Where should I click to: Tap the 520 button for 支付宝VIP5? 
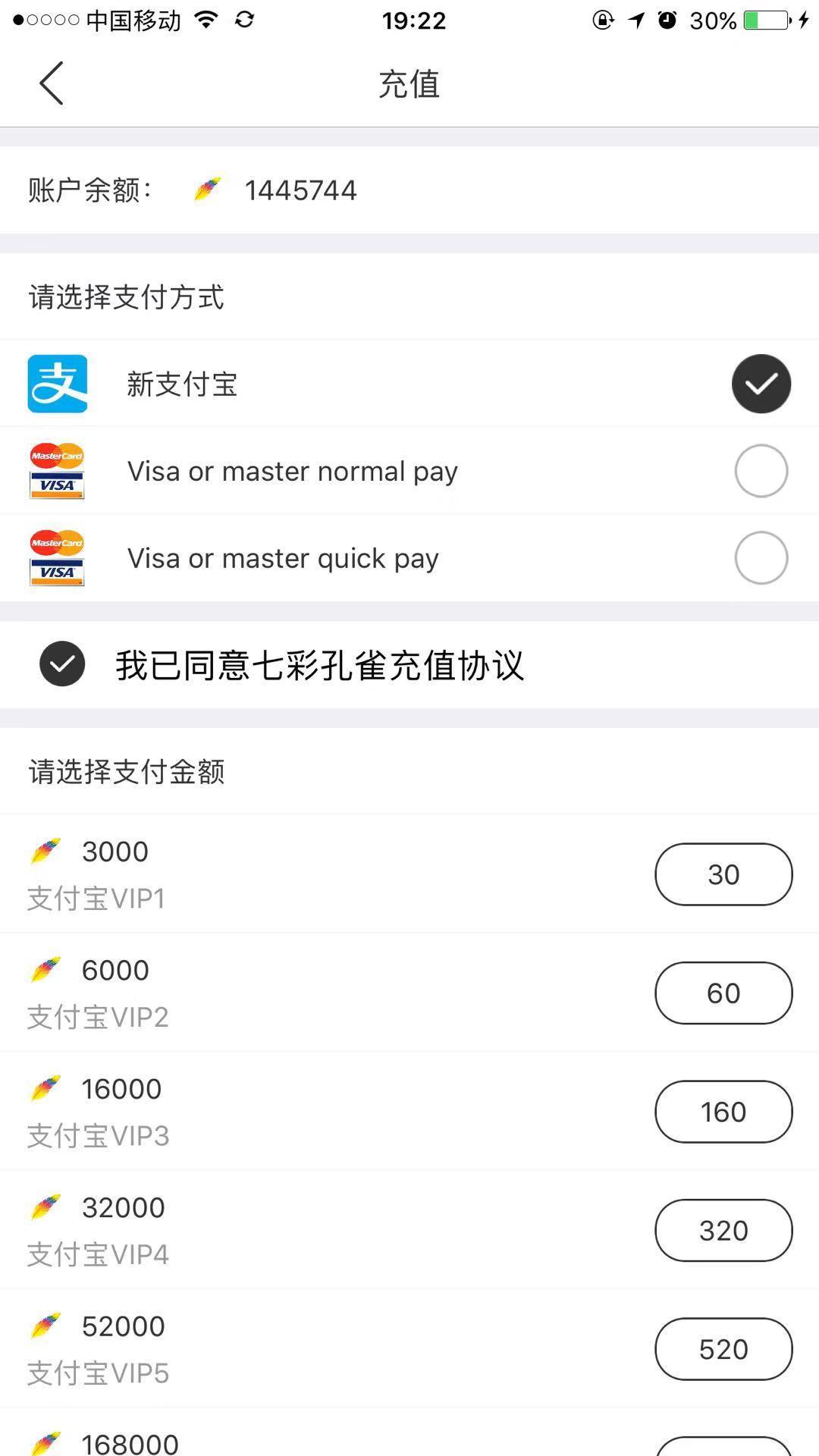click(x=723, y=1349)
